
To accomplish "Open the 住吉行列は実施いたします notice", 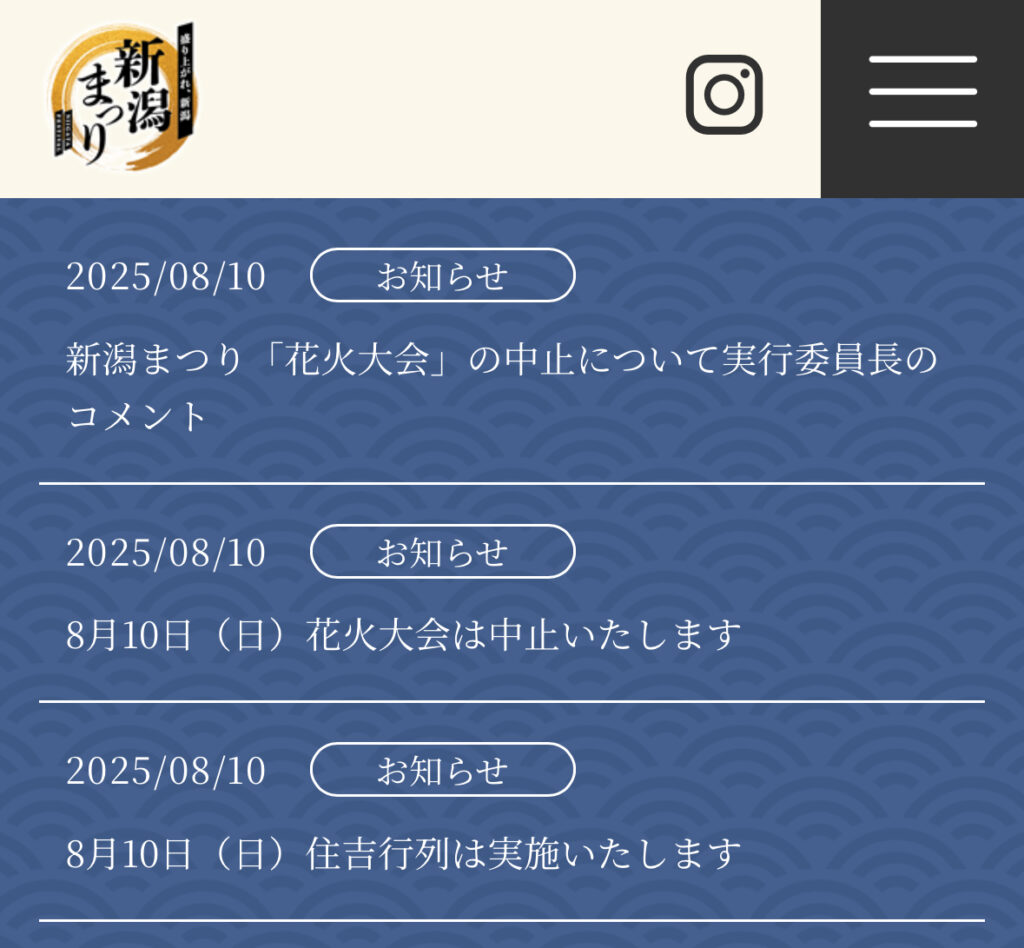I will point(404,853).
